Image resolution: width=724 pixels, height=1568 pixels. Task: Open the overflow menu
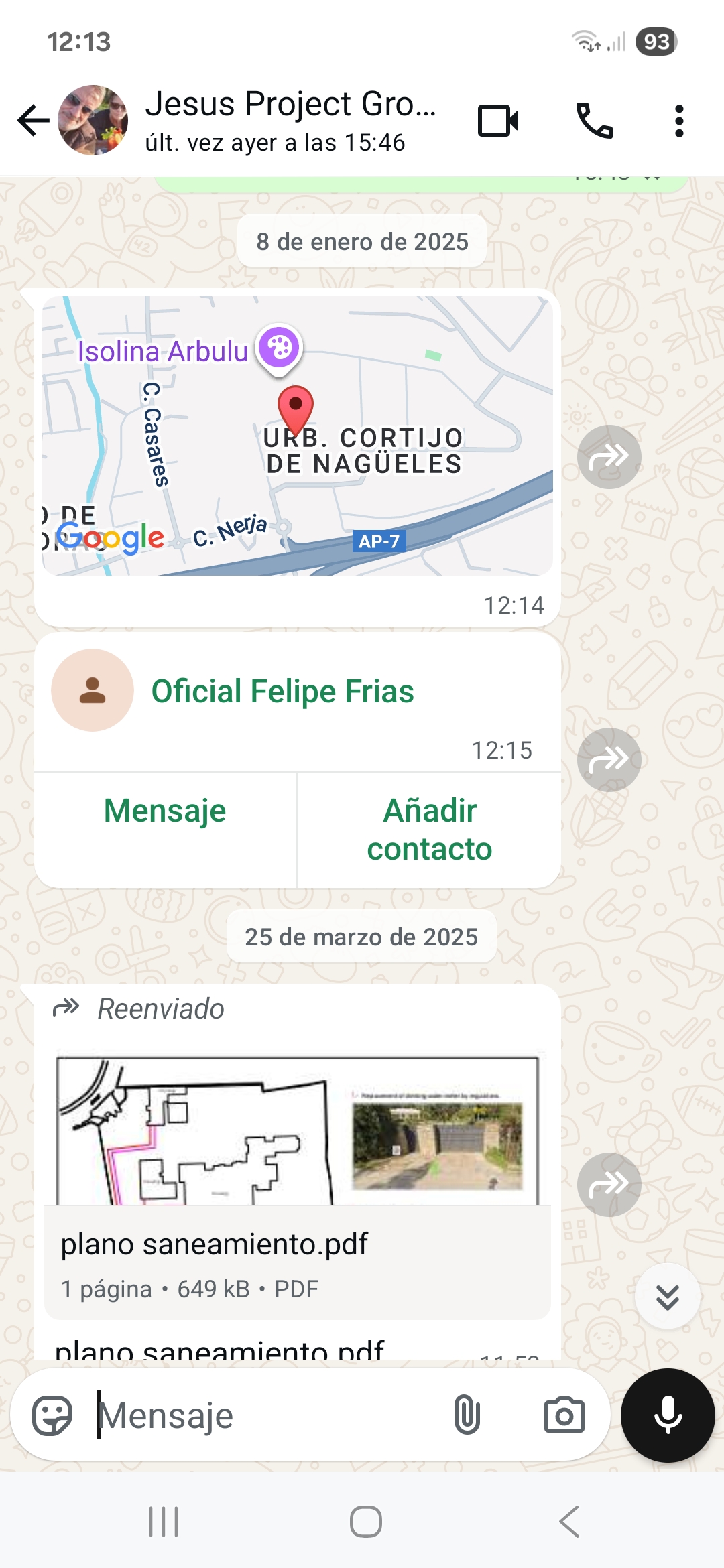point(679,121)
